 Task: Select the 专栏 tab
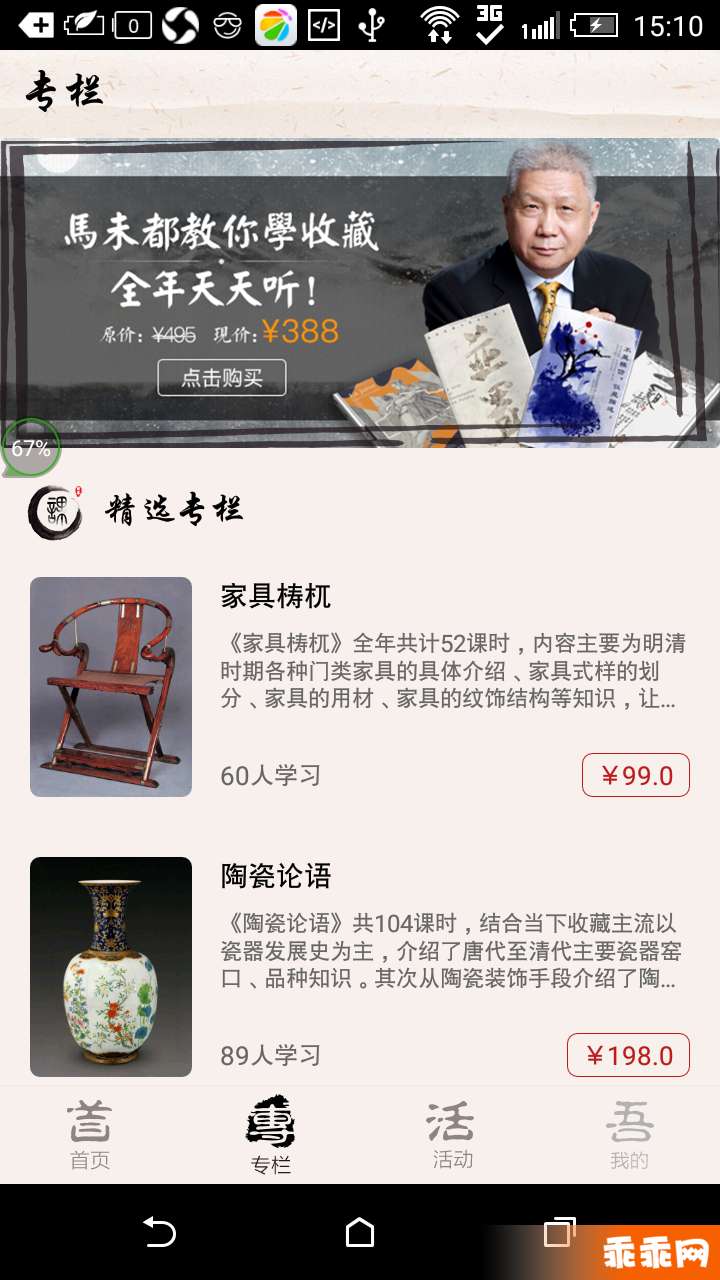270,1135
